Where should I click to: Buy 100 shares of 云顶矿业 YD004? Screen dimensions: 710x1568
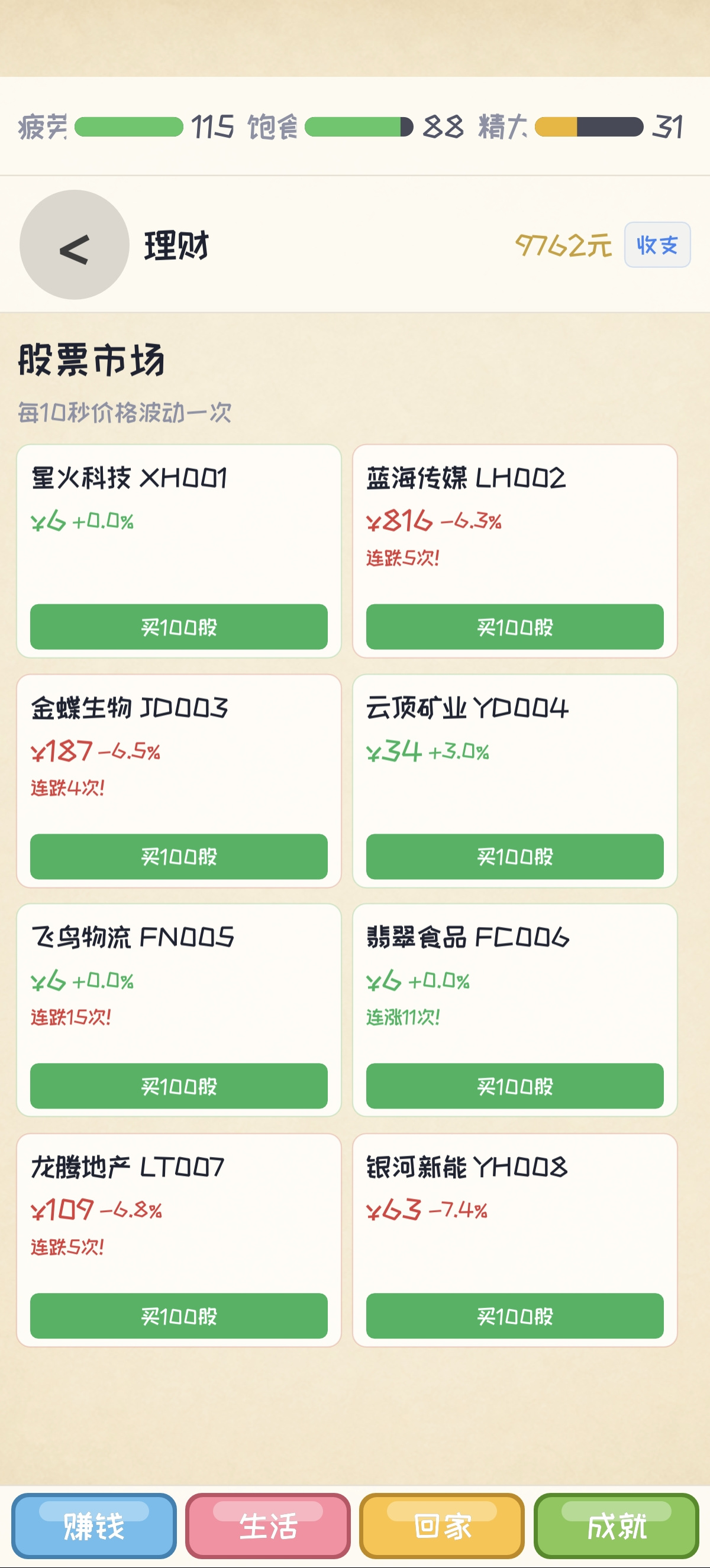(515, 857)
